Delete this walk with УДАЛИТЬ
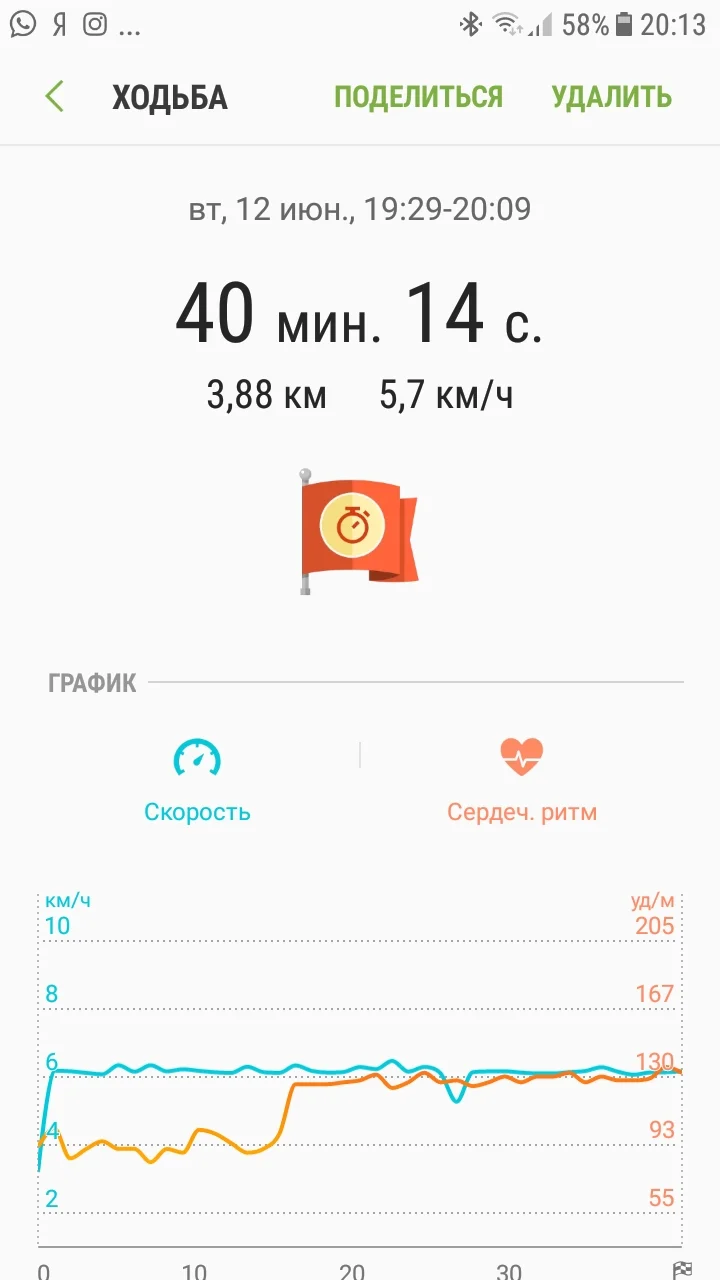This screenshot has width=720, height=1280. pyautogui.click(x=611, y=97)
